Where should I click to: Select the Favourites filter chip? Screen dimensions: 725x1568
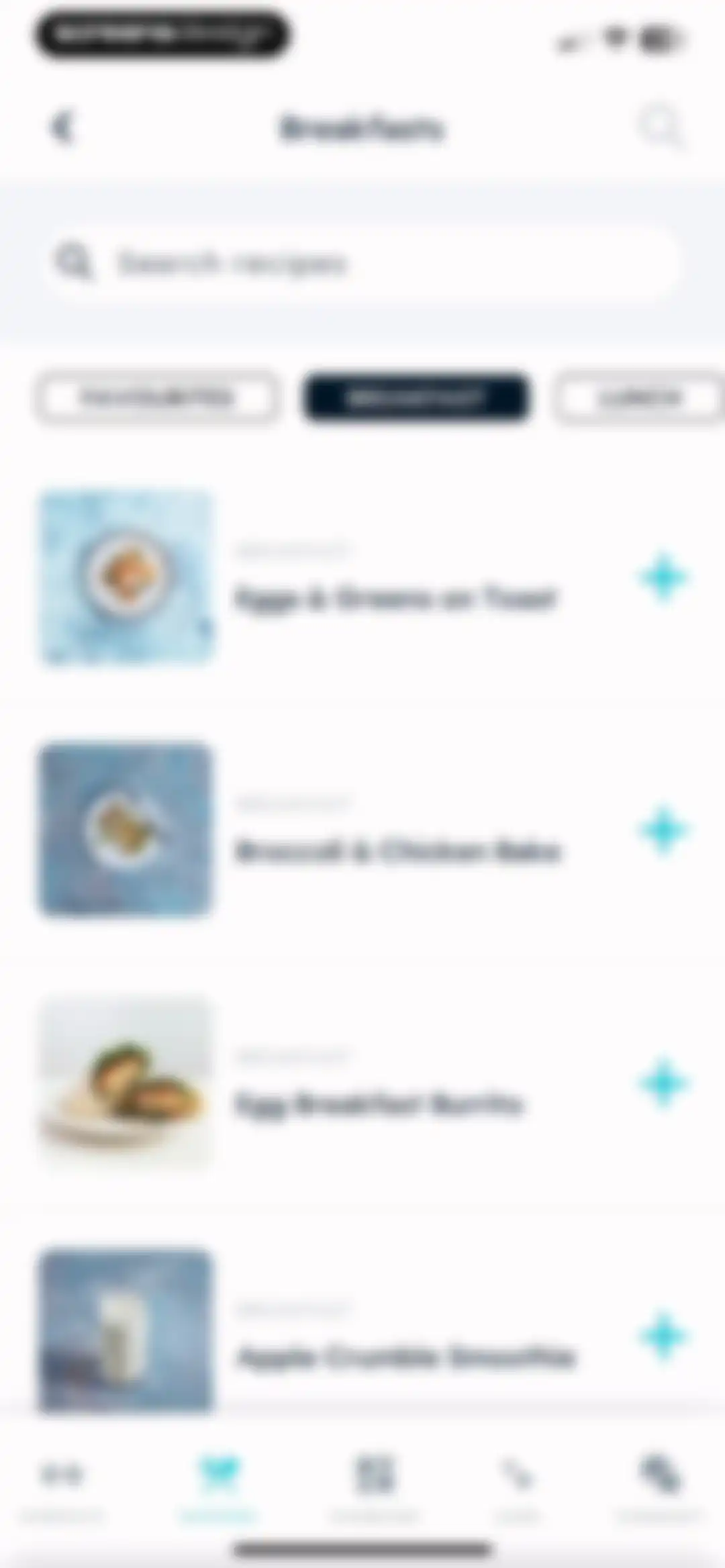[157, 398]
